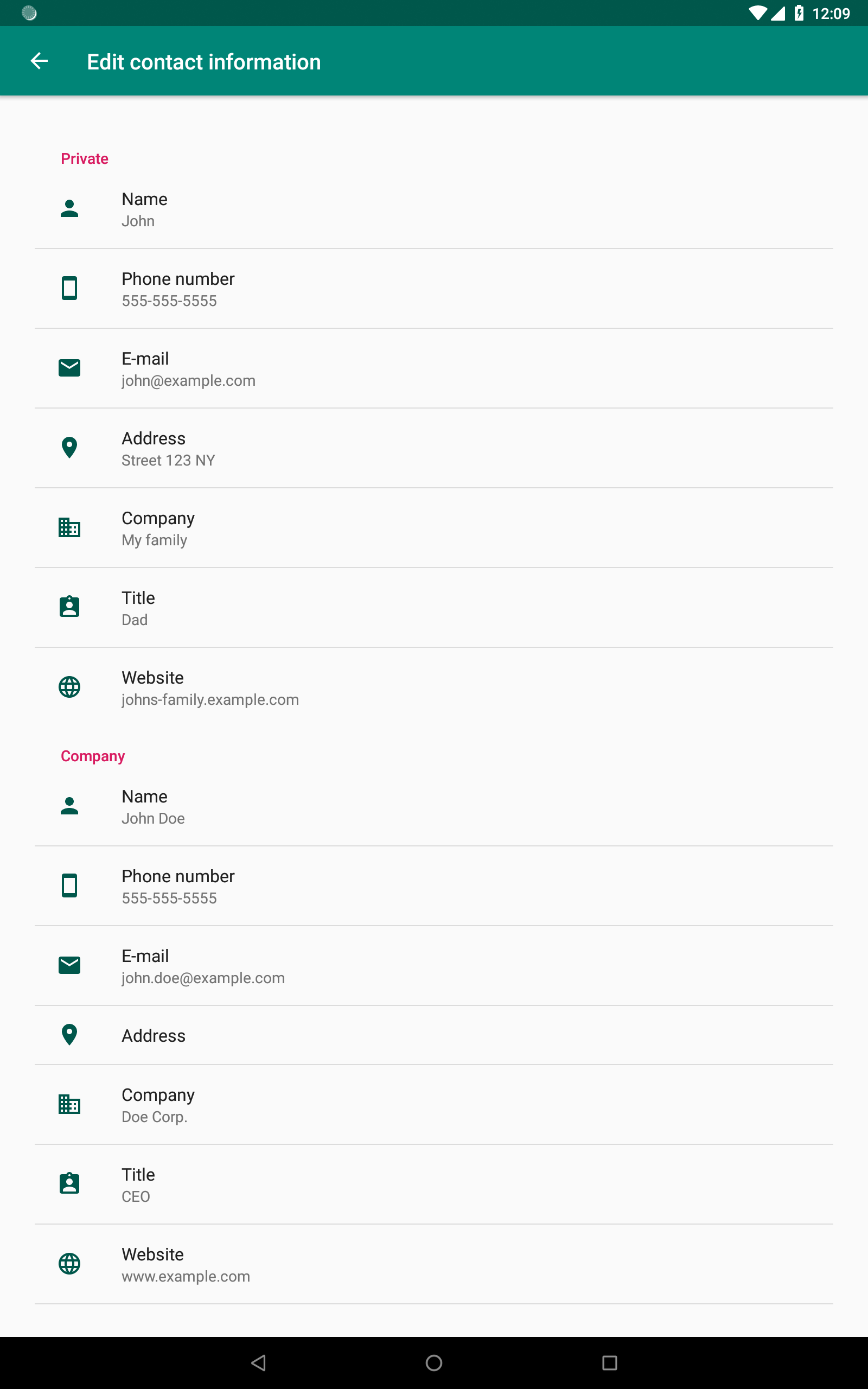Edit private E-mail john@example.com
This screenshot has height=1389, width=868.
[x=433, y=368]
